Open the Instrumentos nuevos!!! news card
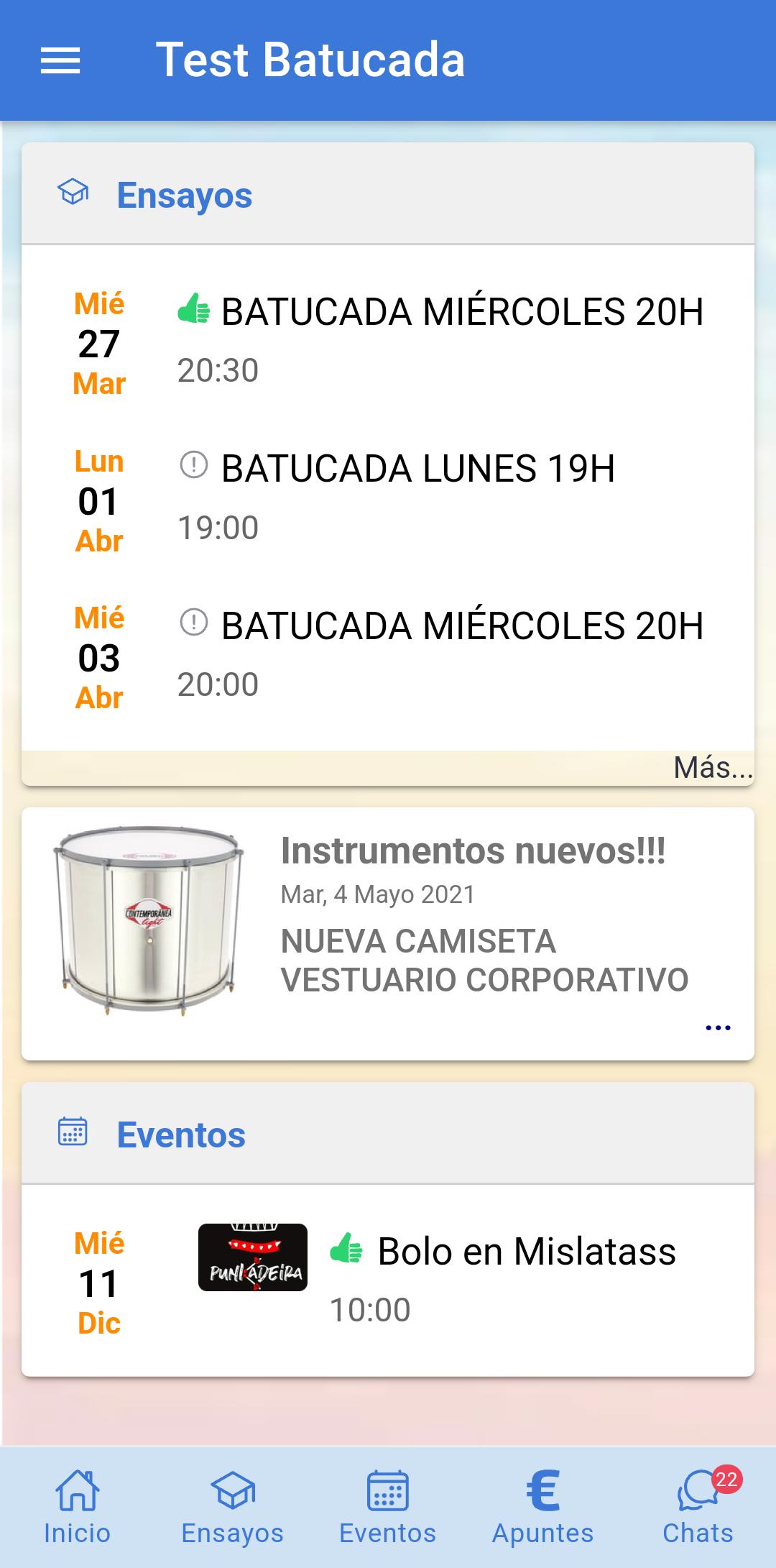776x1568 pixels. pos(388,934)
